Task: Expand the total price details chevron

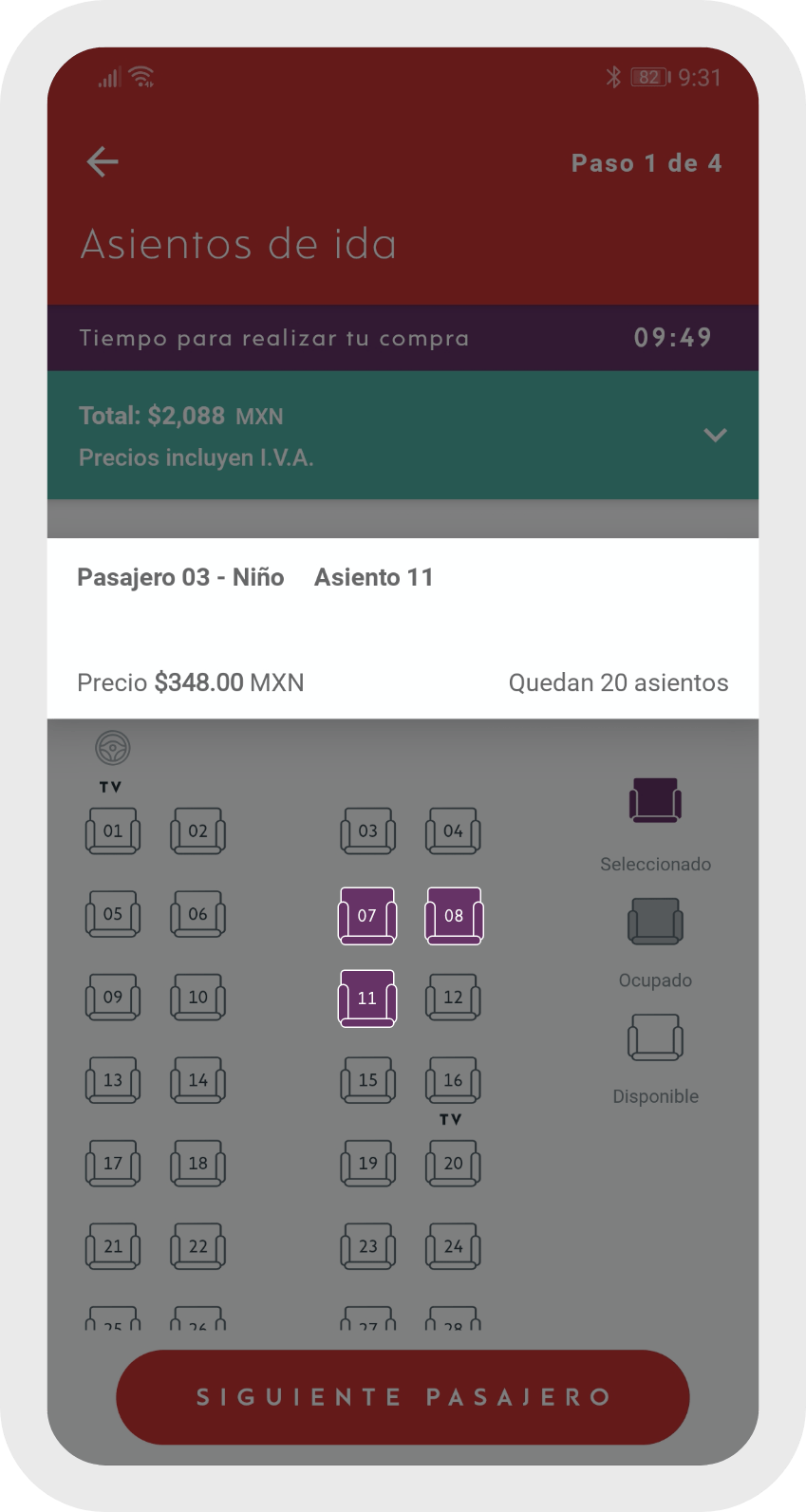Action: coord(715,435)
